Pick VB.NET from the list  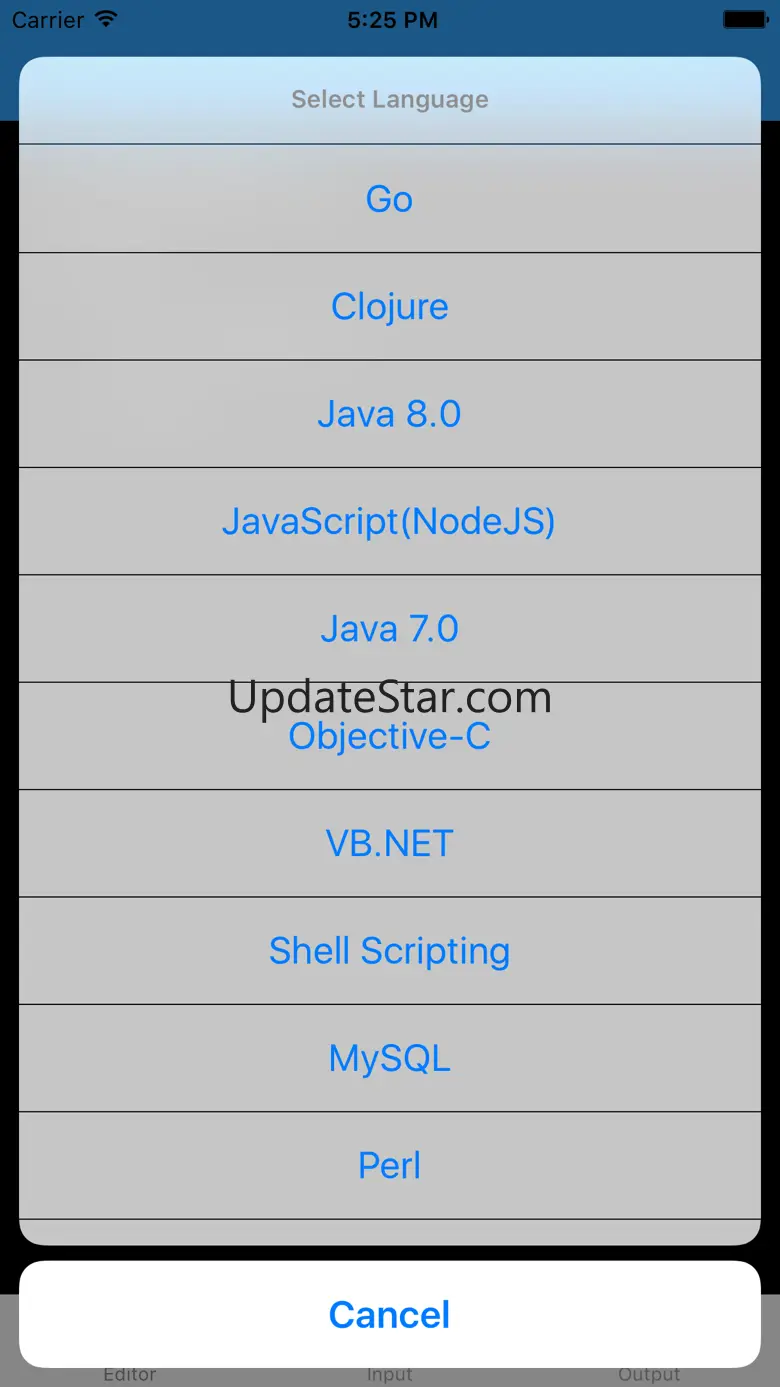pyautogui.click(x=390, y=843)
